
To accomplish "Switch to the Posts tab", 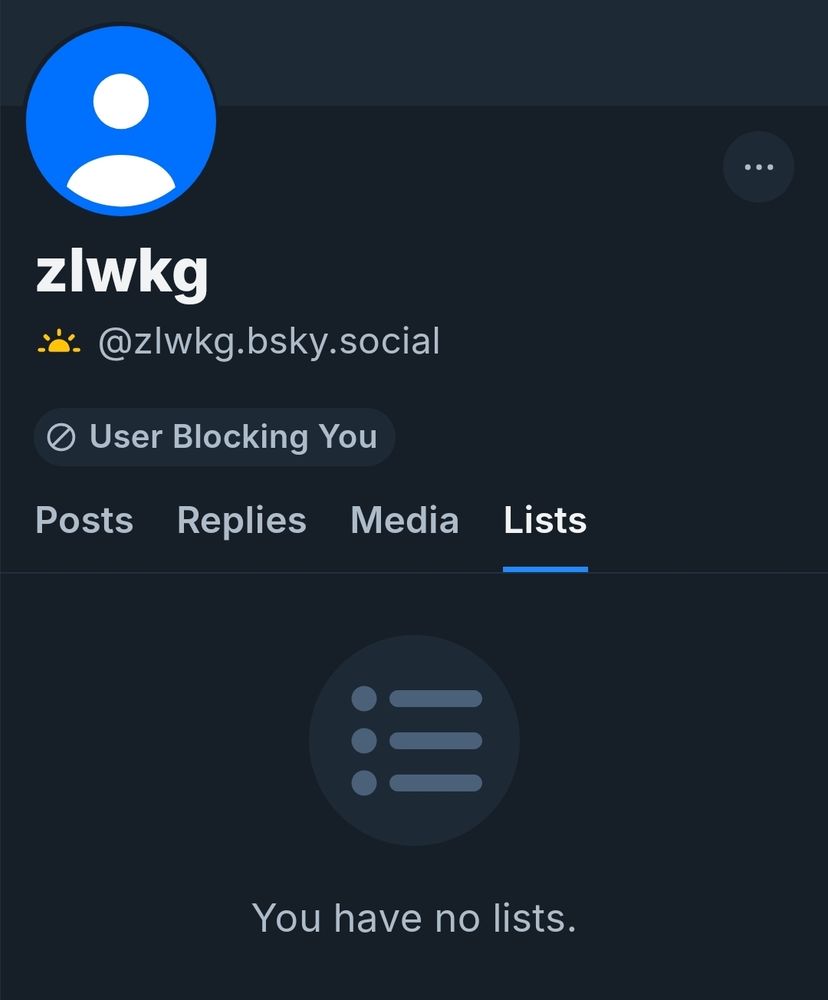I will point(84,520).
